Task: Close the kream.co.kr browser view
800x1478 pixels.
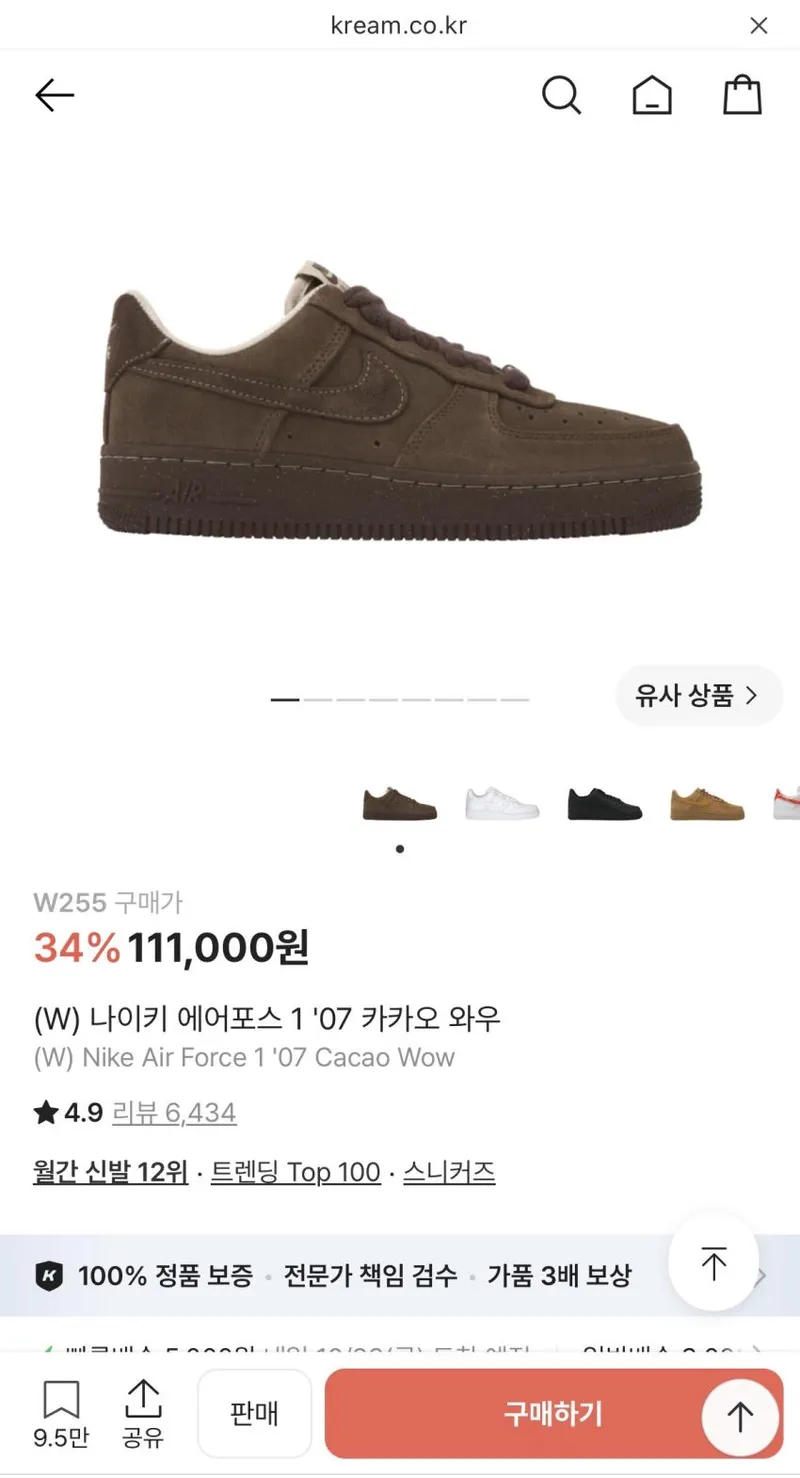Action: pyautogui.click(x=759, y=26)
